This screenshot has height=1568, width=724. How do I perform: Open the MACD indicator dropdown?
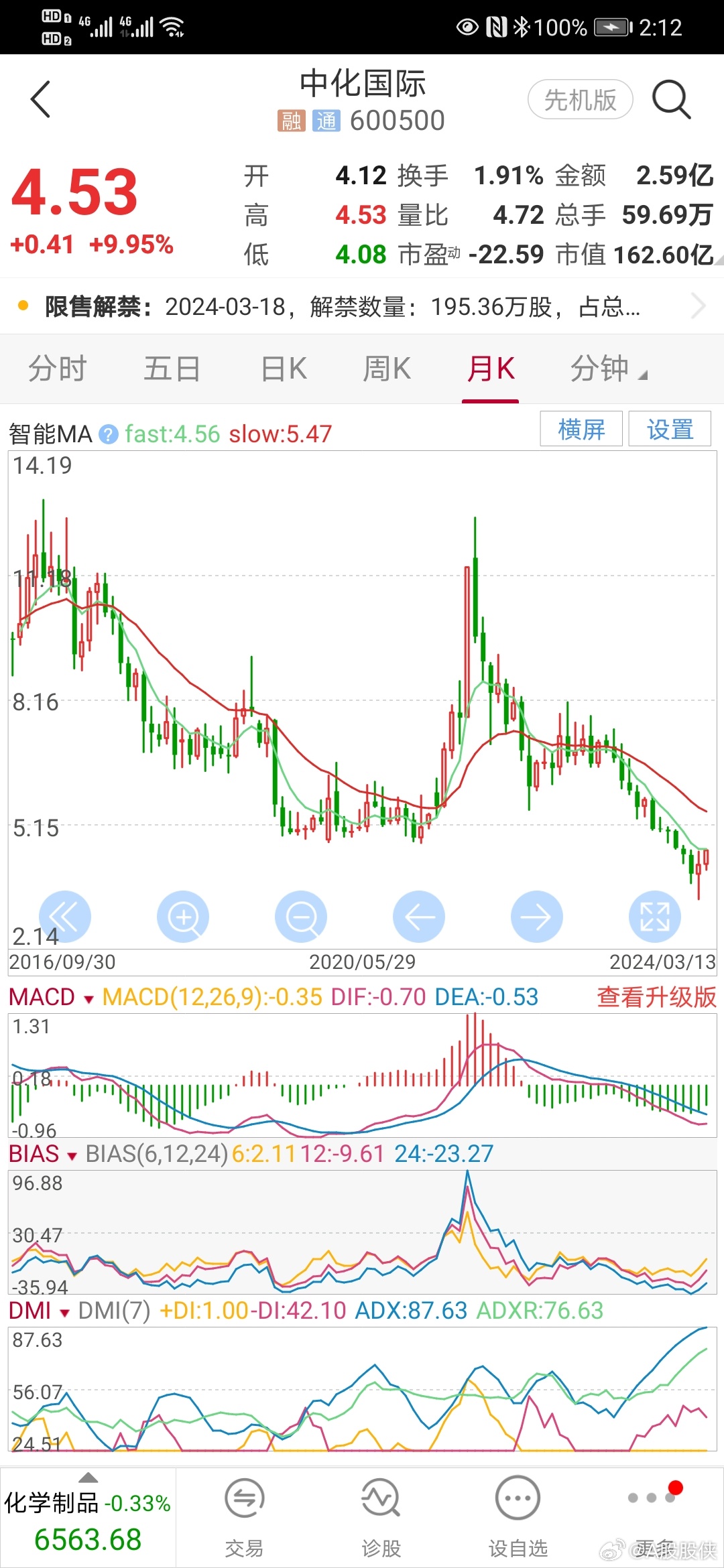(51, 997)
